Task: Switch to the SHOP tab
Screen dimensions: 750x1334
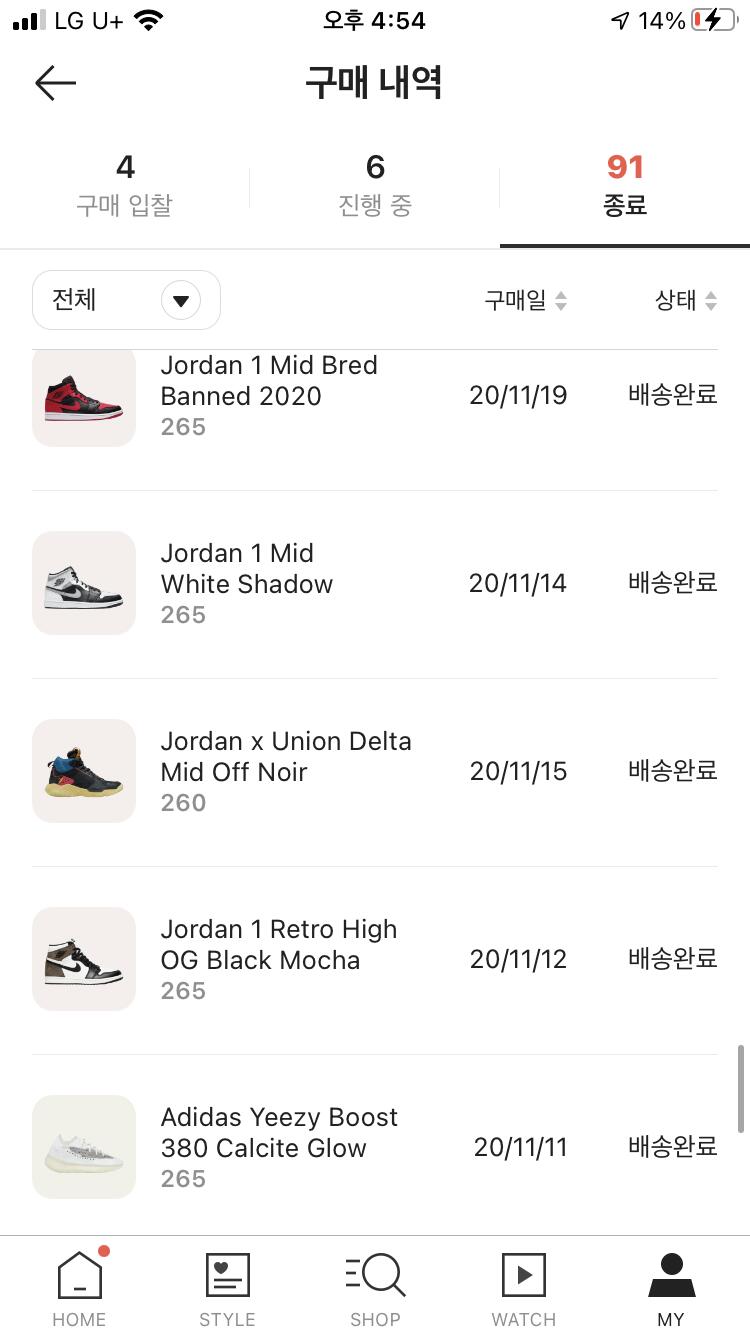Action: [x=375, y=1290]
